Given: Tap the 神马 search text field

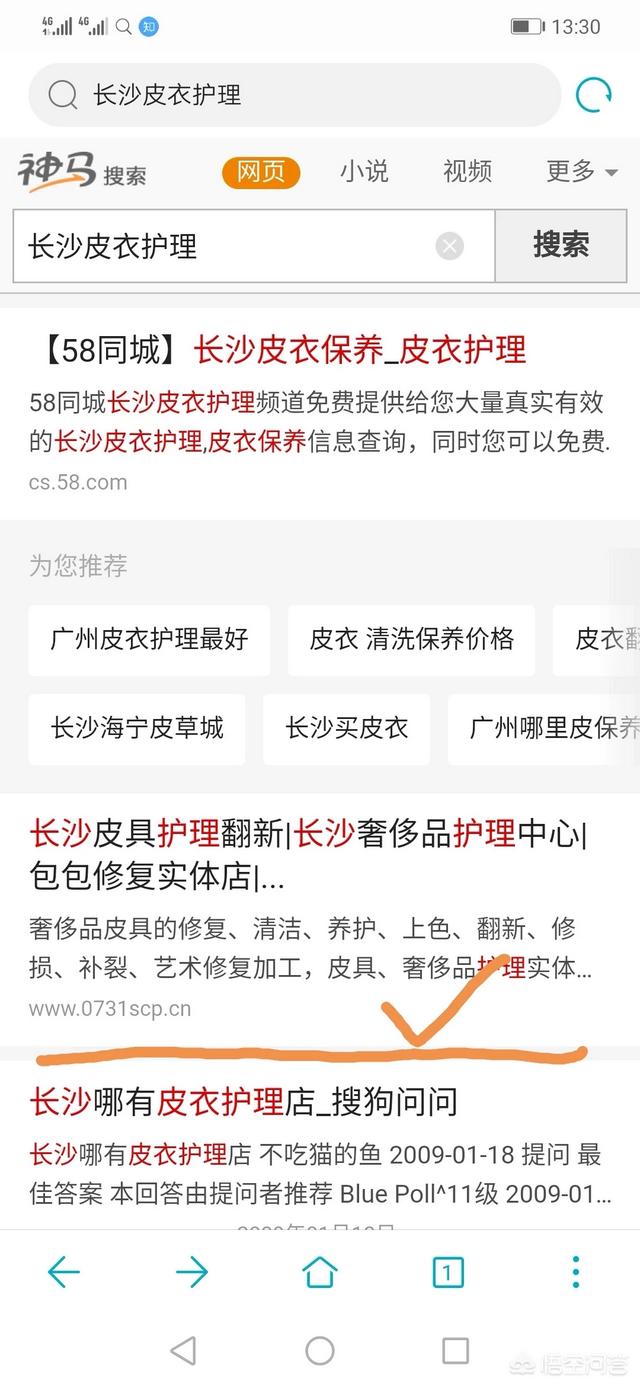Looking at the screenshot, I should pos(225,246).
